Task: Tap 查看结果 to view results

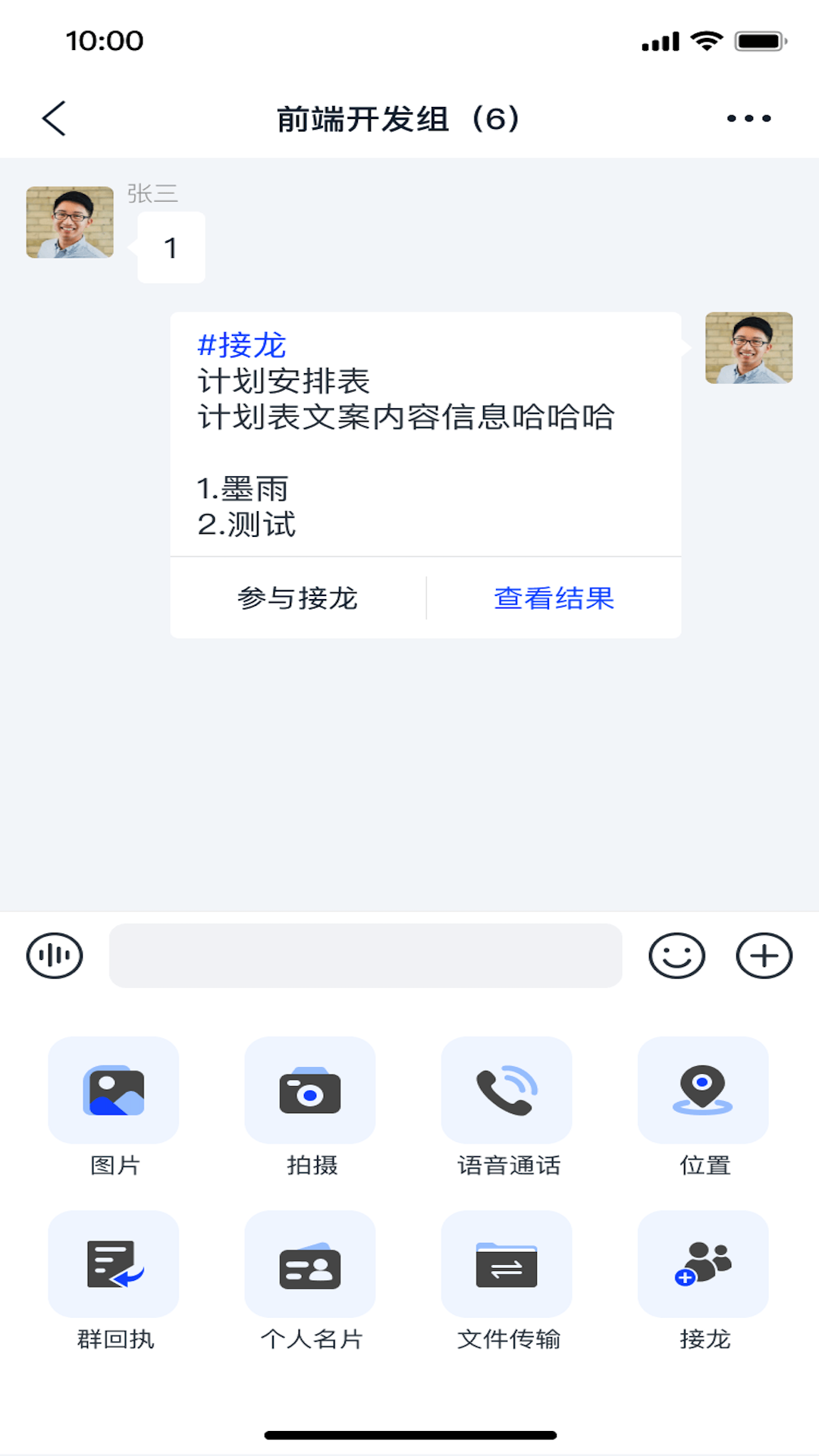Action: [554, 598]
